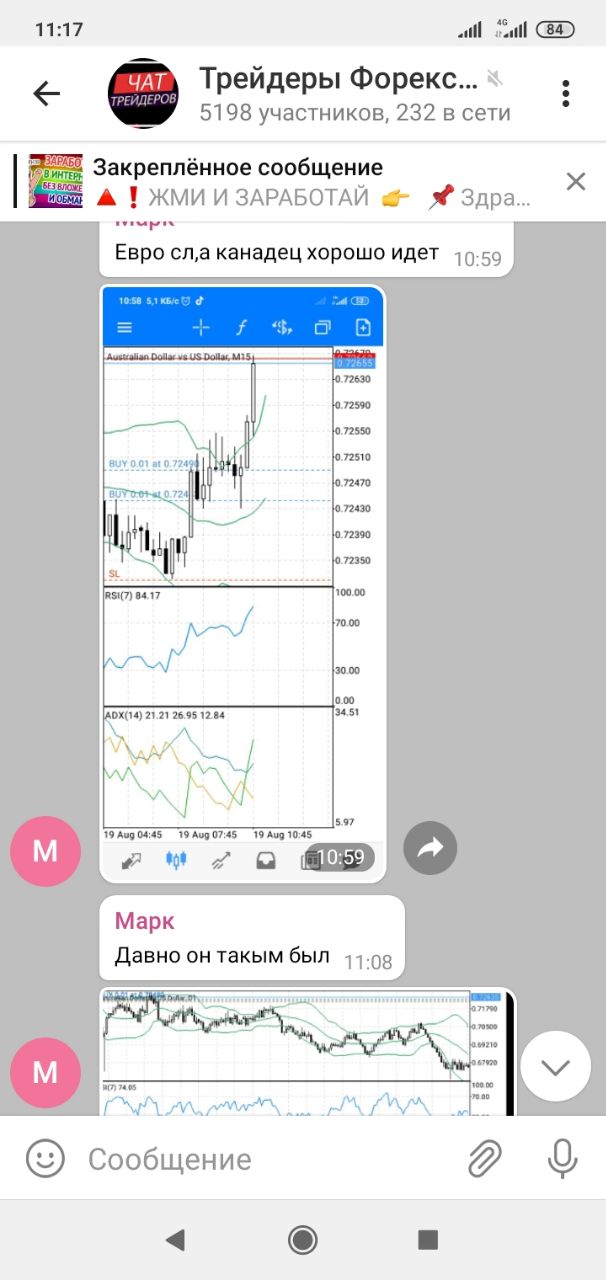Screen dimensions: 606x1280
Task: Open the lower chart image below Марк's message
Action: [308, 1052]
